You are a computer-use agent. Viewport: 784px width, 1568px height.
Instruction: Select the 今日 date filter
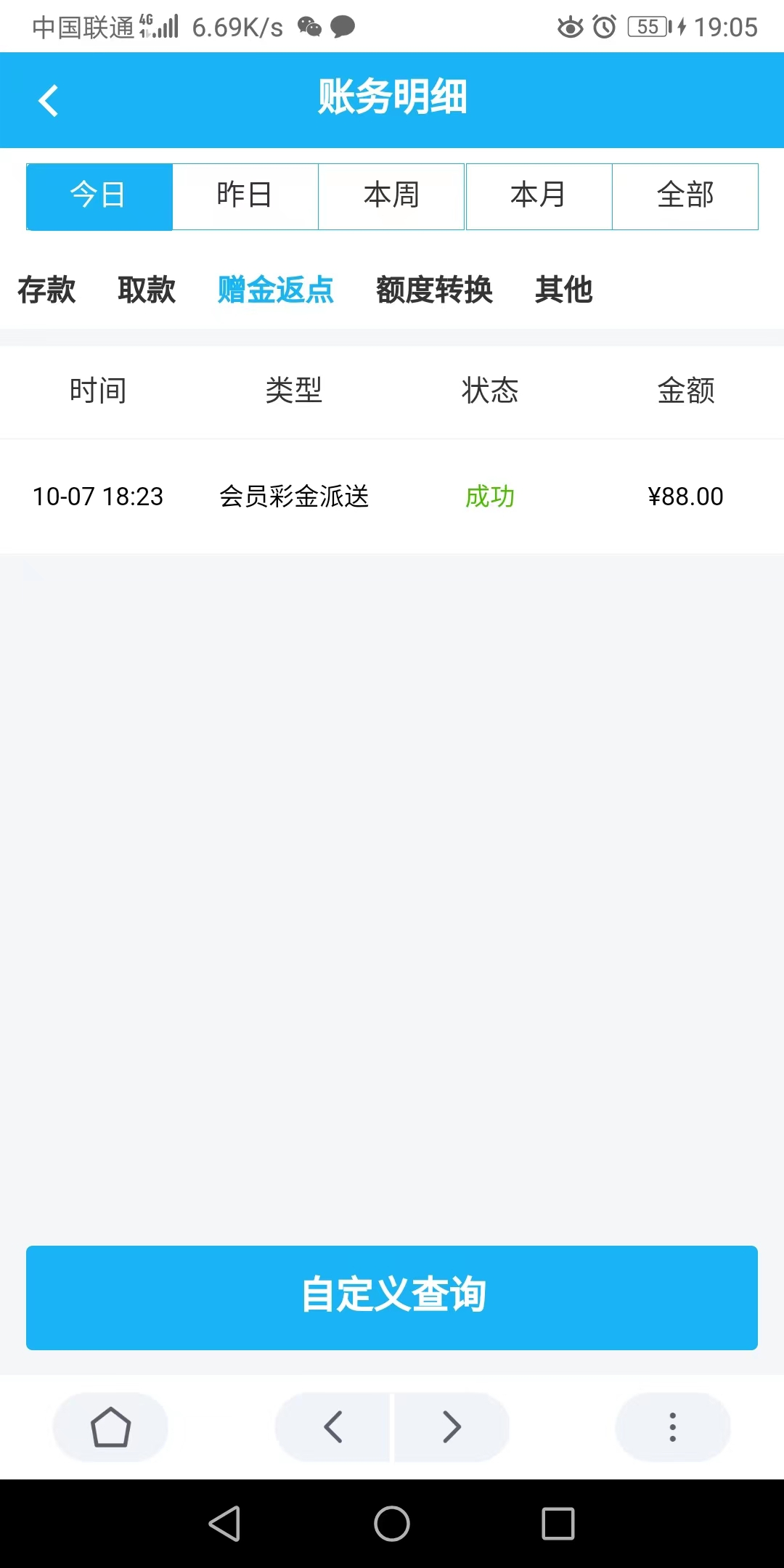99,196
